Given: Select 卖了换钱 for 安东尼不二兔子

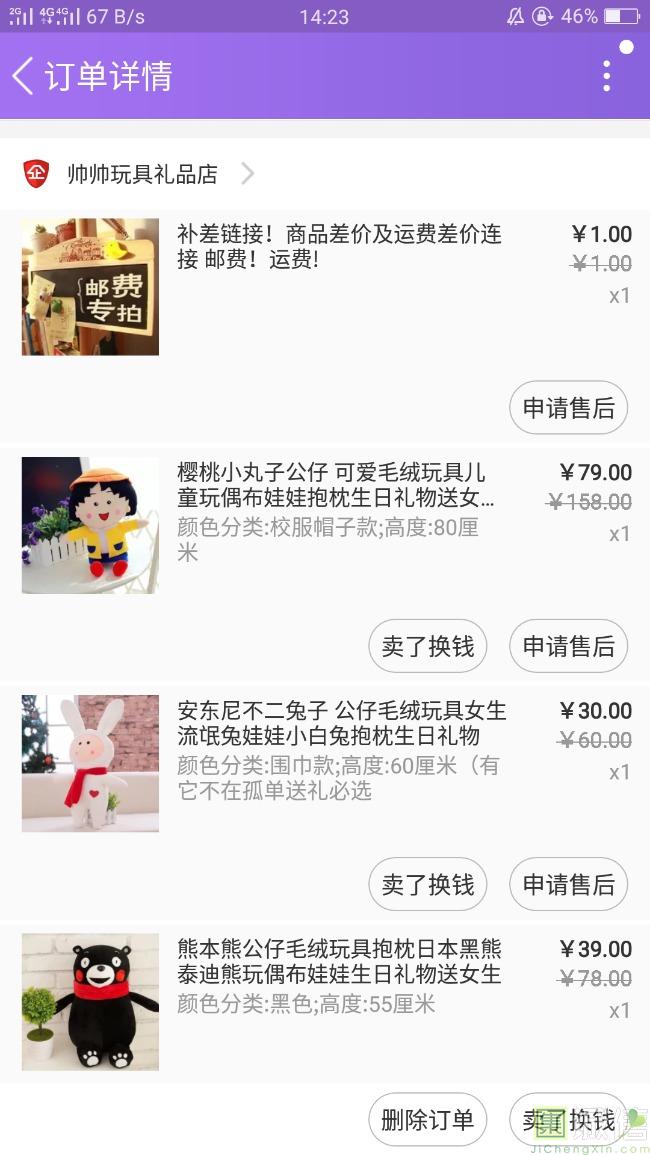Looking at the screenshot, I should [x=427, y=884].
